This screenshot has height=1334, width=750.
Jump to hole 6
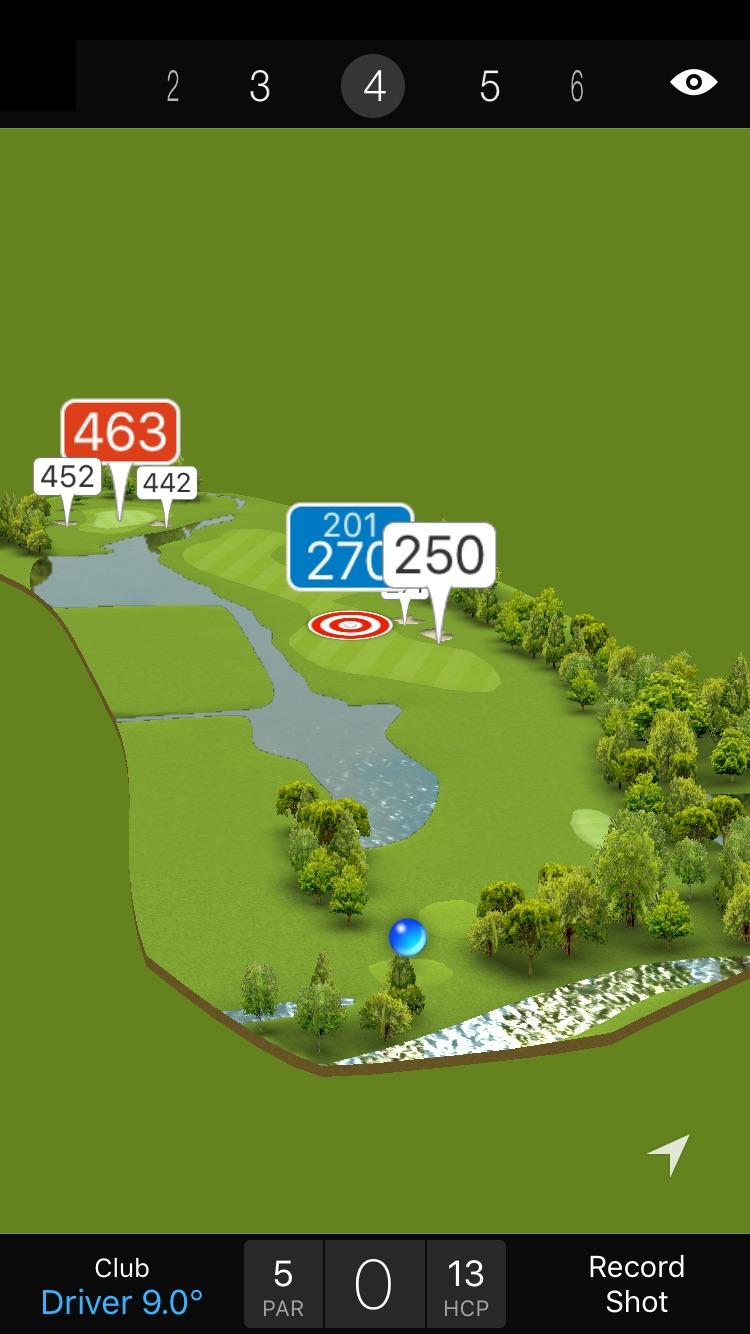point(577,87)
